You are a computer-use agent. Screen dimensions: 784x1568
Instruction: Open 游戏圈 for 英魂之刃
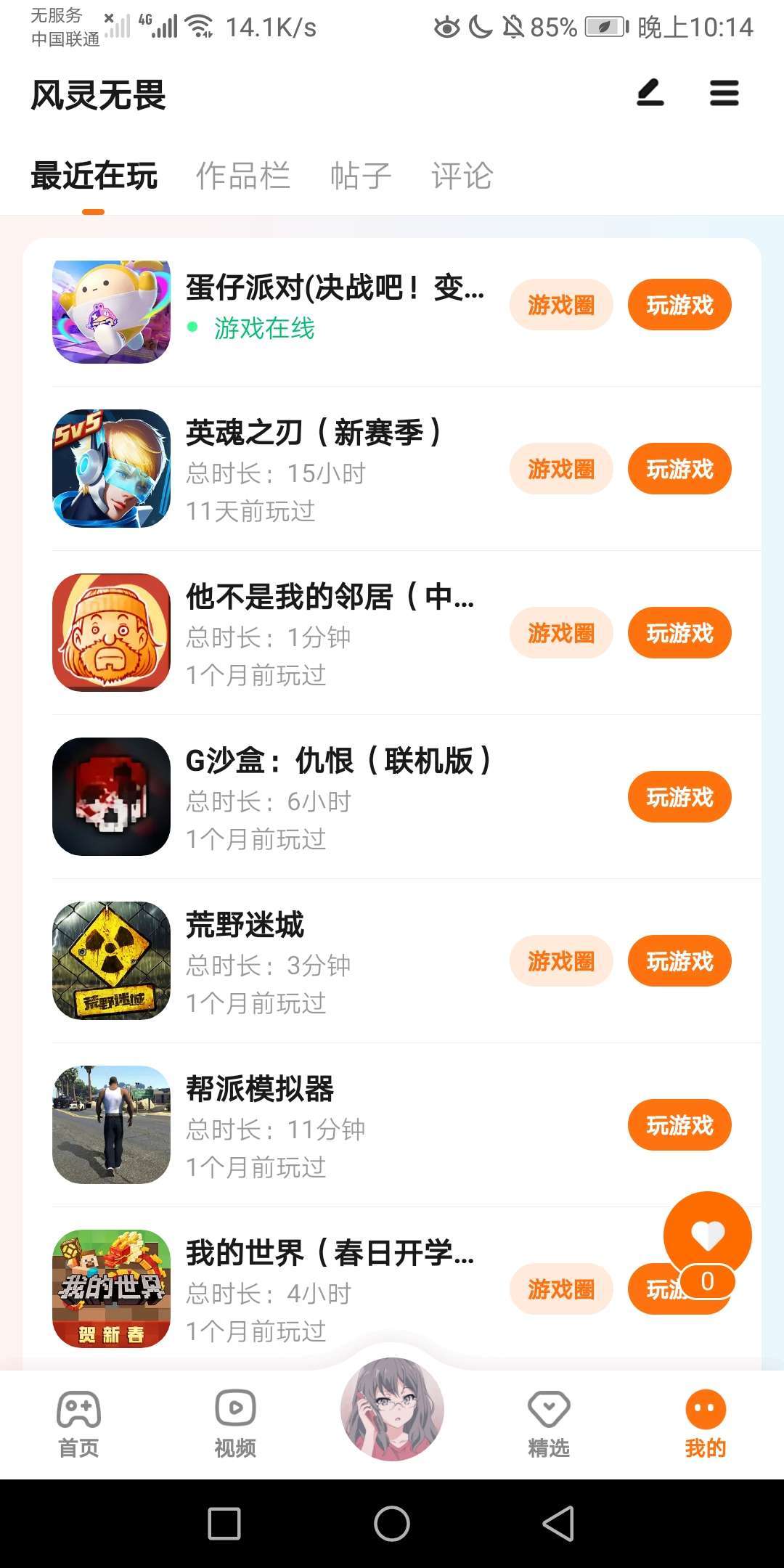tap(561, 469)
